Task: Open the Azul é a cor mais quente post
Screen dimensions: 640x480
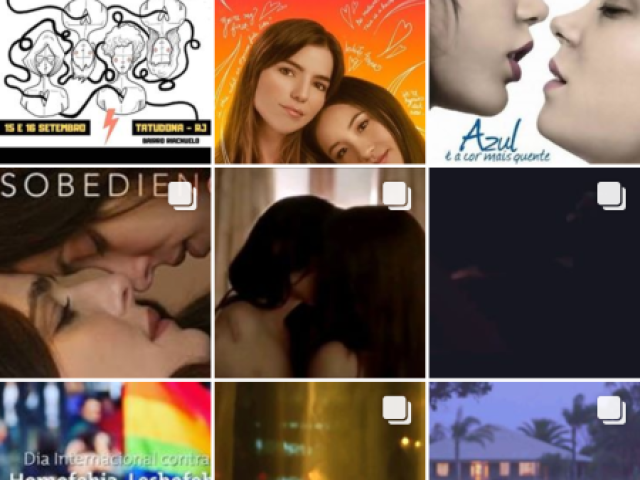Action: pyautogui.click(x=534, y=80)
